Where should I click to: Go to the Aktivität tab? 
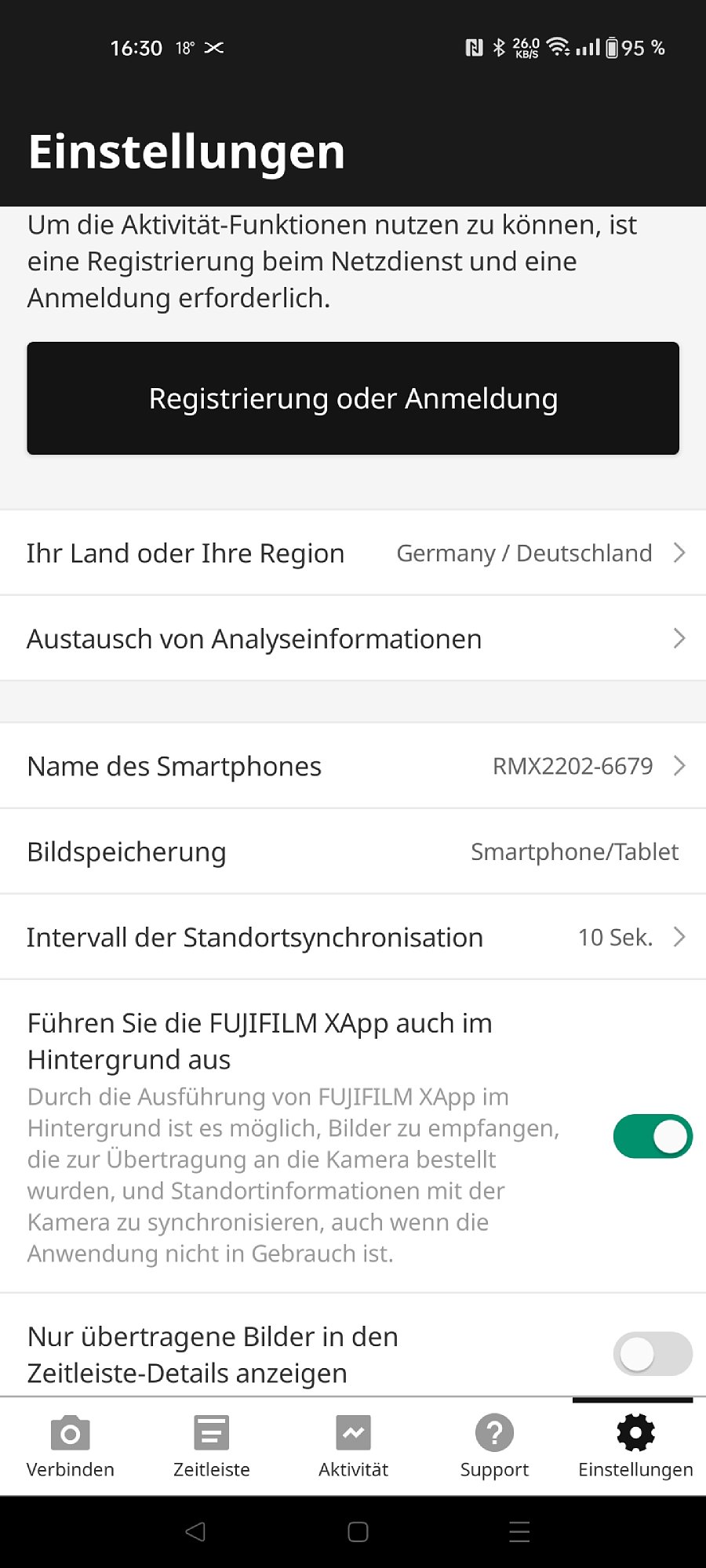(353, 1446)
